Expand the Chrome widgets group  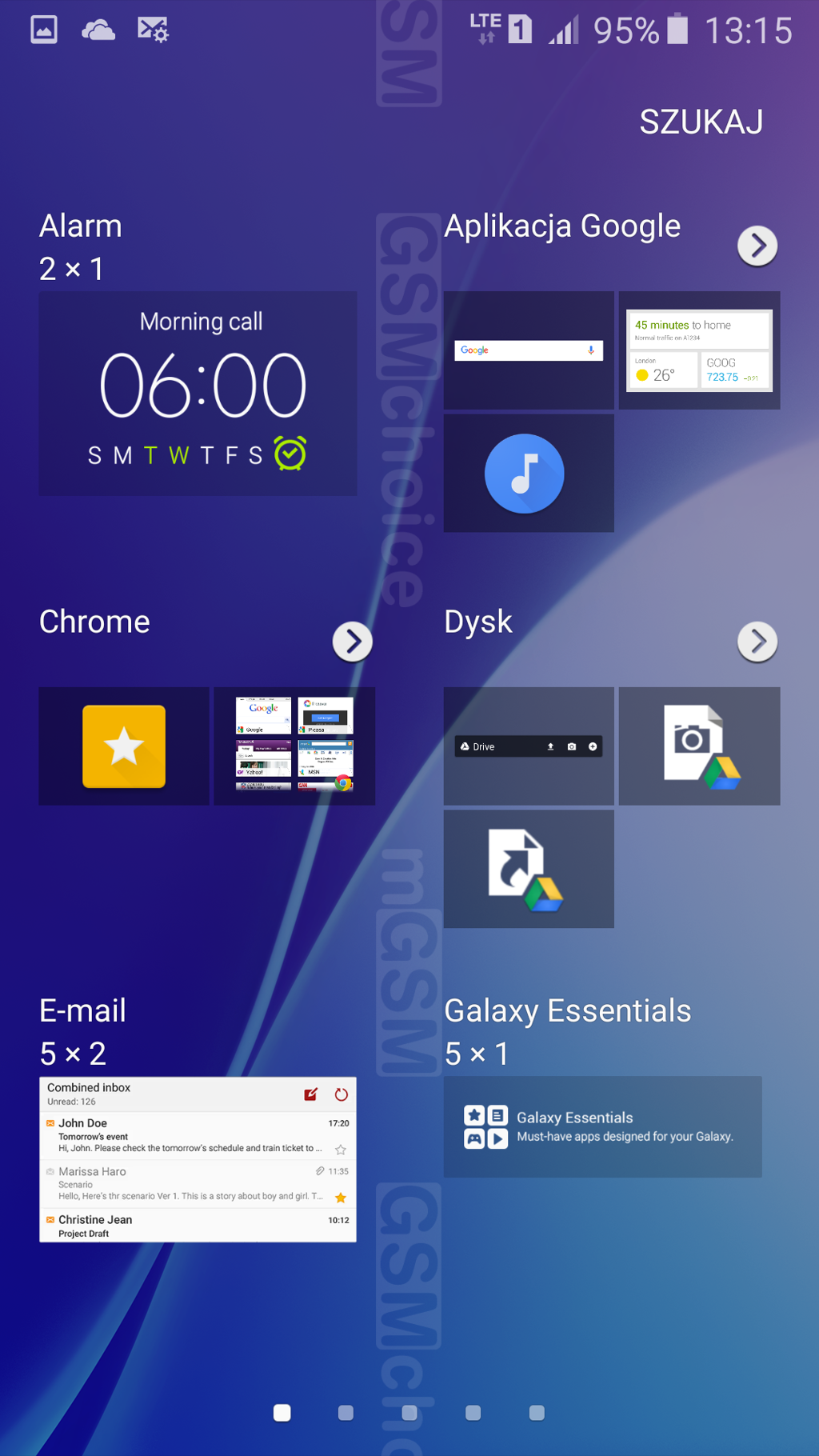point(353,642)
